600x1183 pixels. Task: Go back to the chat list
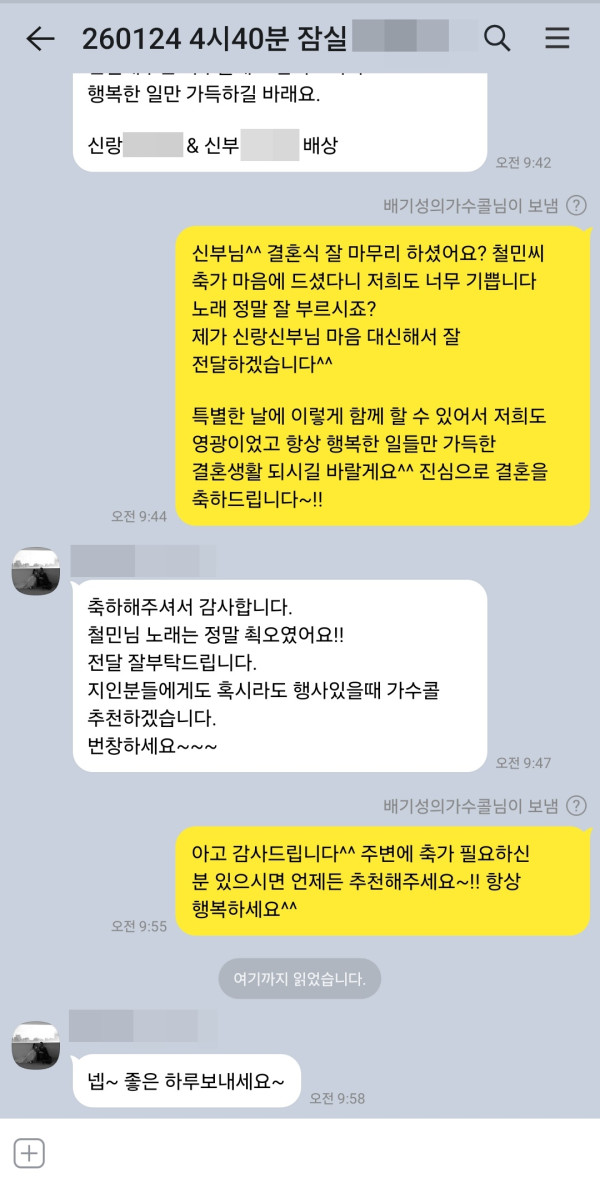[x=40, y=39]
